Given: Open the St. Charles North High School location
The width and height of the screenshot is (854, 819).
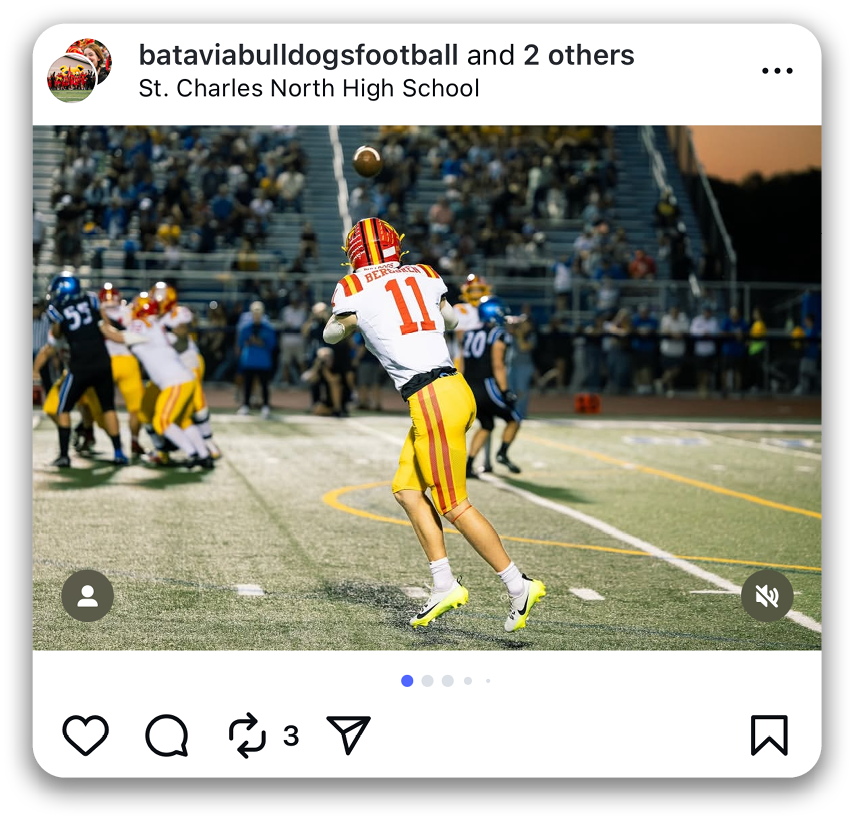Looking at the screenshot, I should click(x=309, y=88).
